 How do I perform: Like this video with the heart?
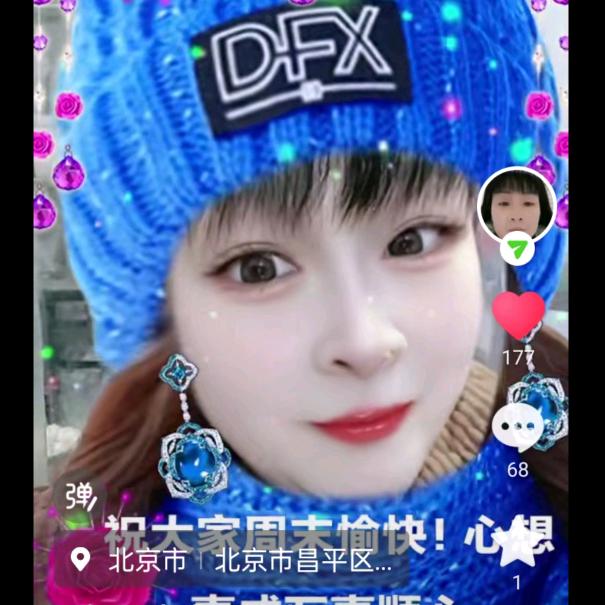(518, 316)
